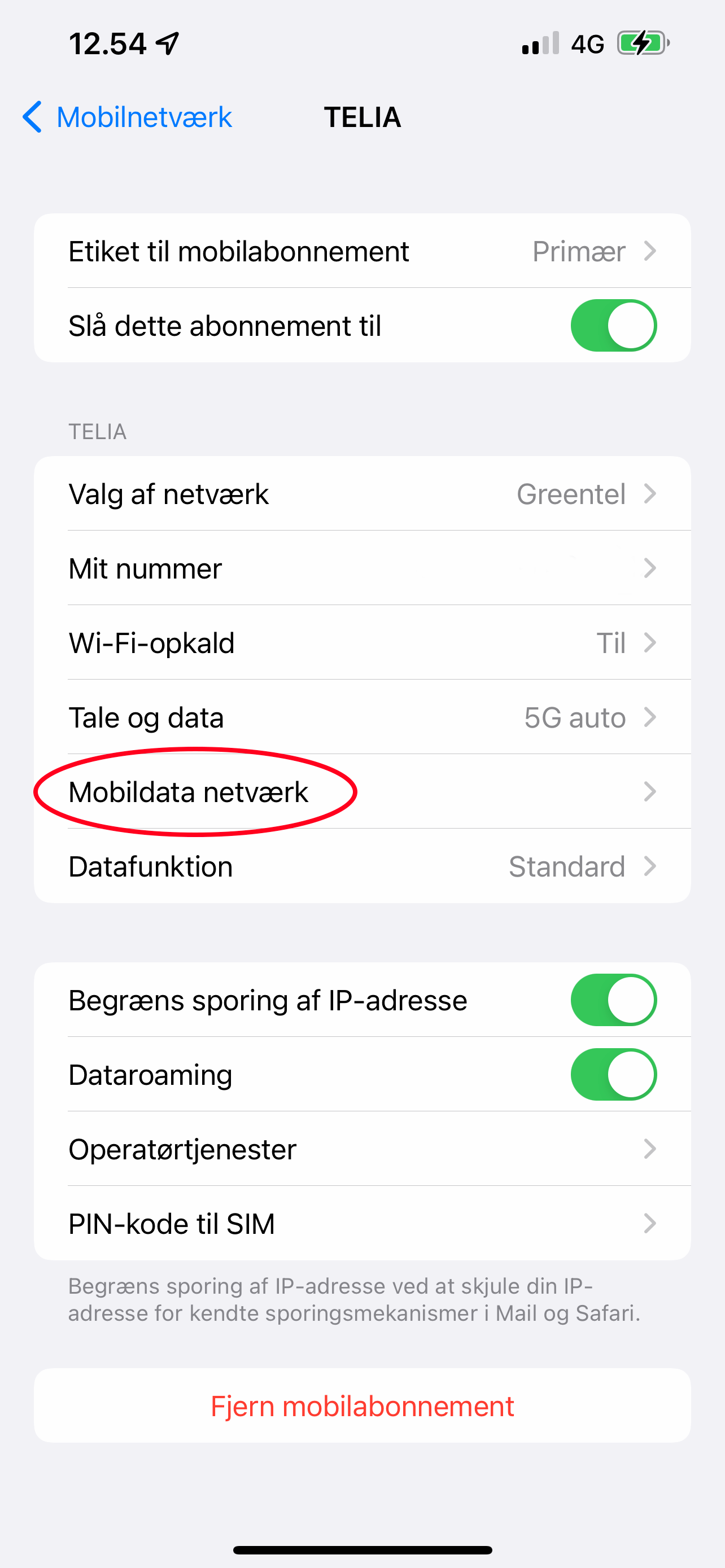Open Valg af netværk

click(x=362, y=494)
